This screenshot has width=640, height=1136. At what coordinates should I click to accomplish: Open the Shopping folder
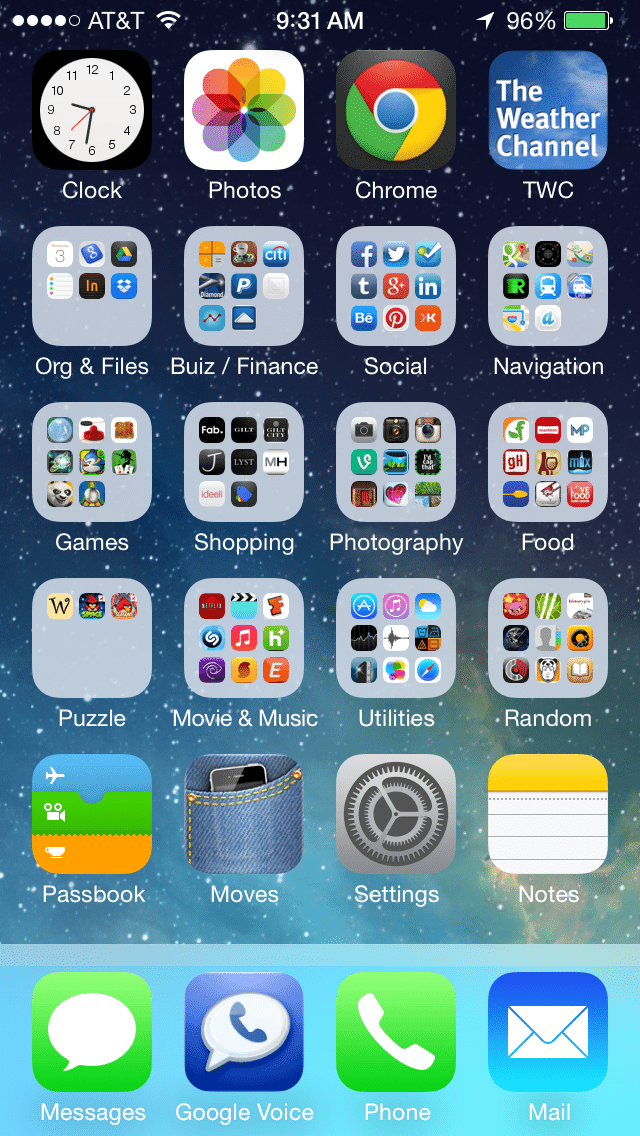244,462
